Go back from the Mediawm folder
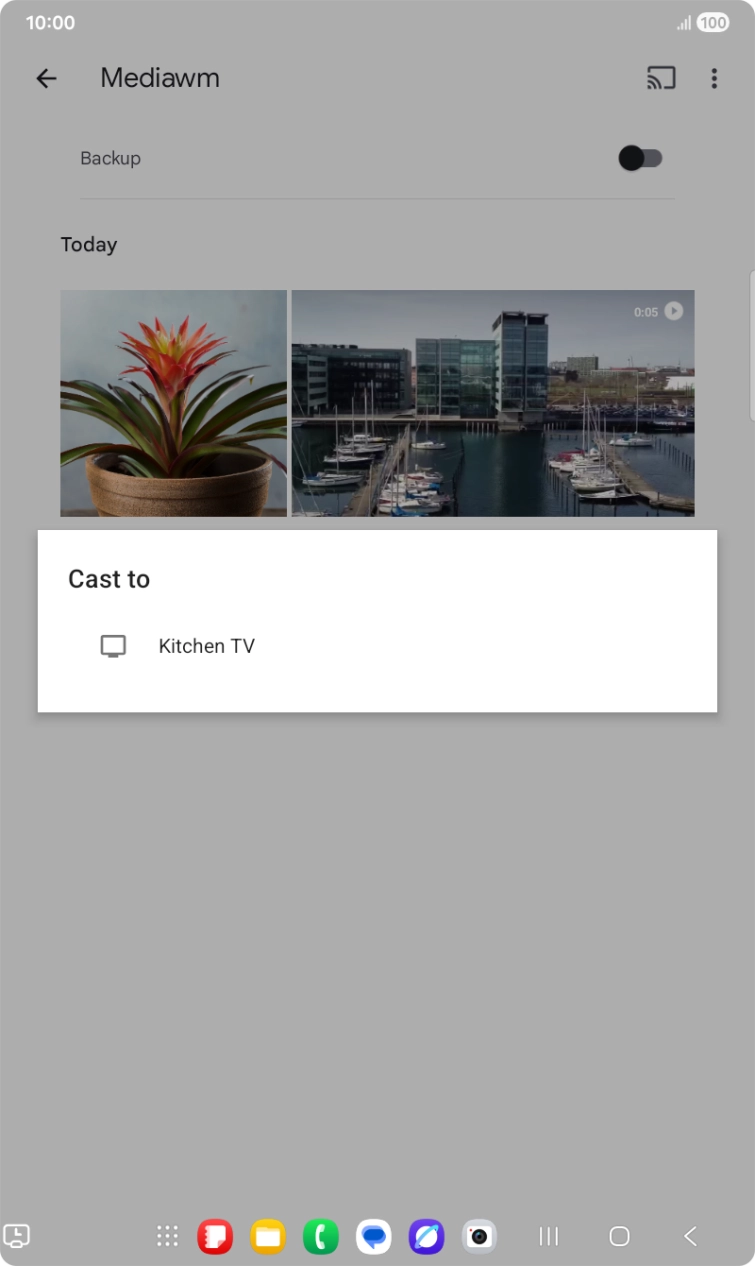 coord(46,78)
